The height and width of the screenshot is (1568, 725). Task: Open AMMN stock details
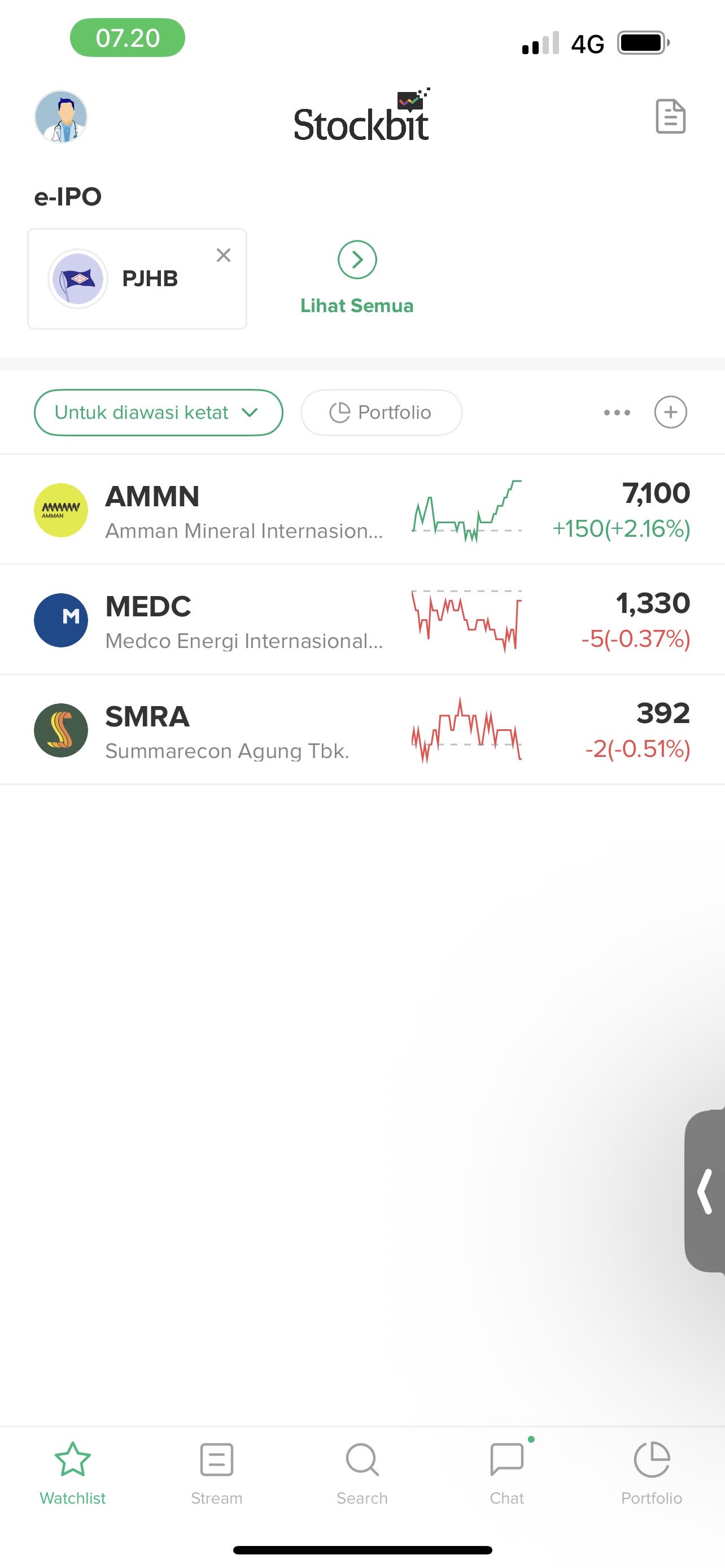(x=243, y=510)
